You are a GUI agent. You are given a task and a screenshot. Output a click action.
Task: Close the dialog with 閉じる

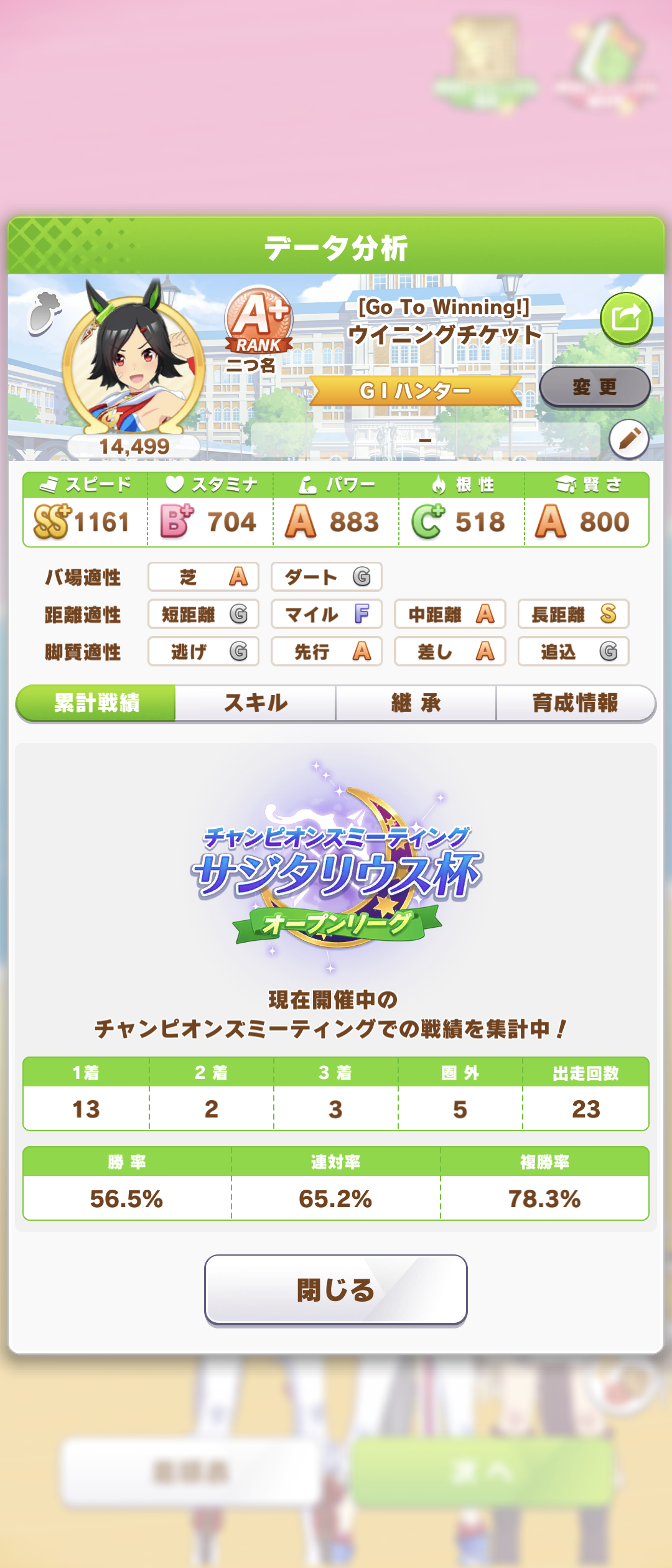pos(336,1290)
